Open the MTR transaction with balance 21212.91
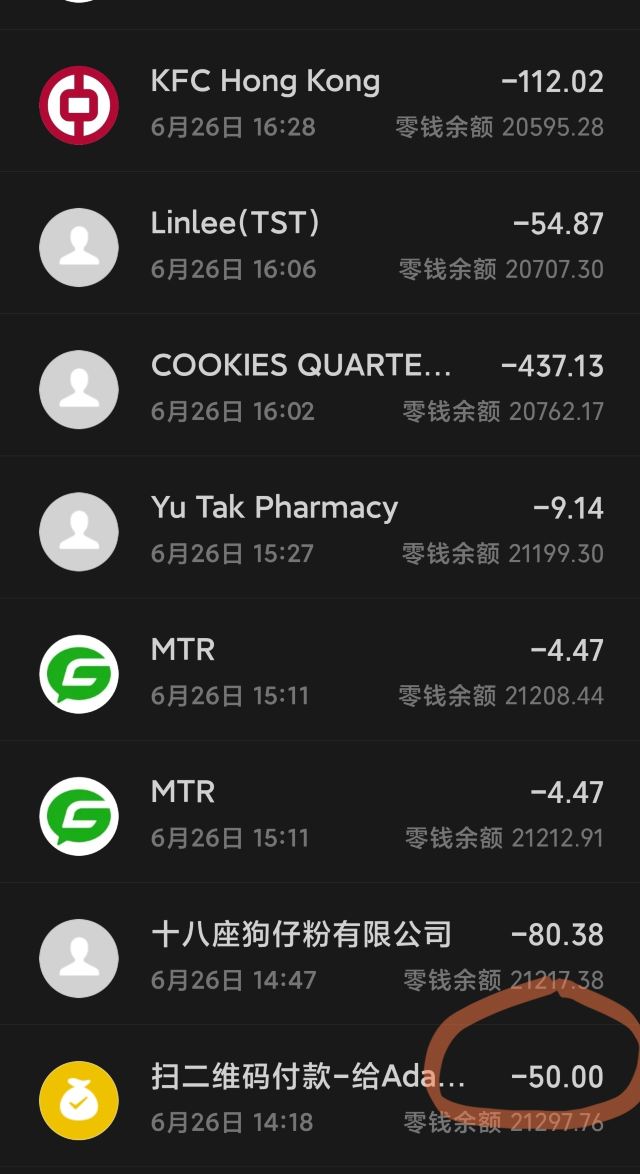Viewport: 640px width, 1174px height. 320,813
